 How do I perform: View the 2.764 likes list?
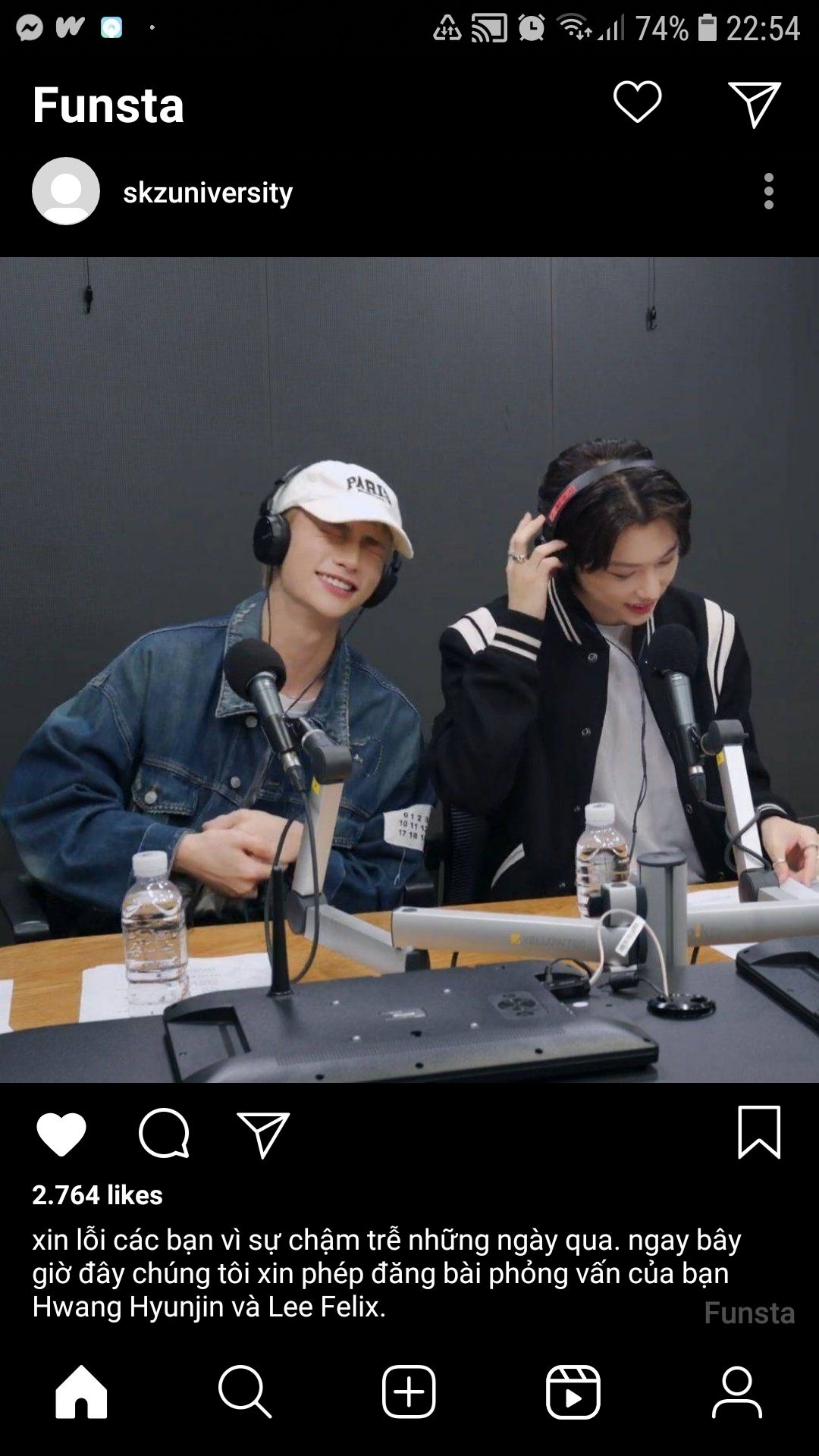[x=97, y=1195]
